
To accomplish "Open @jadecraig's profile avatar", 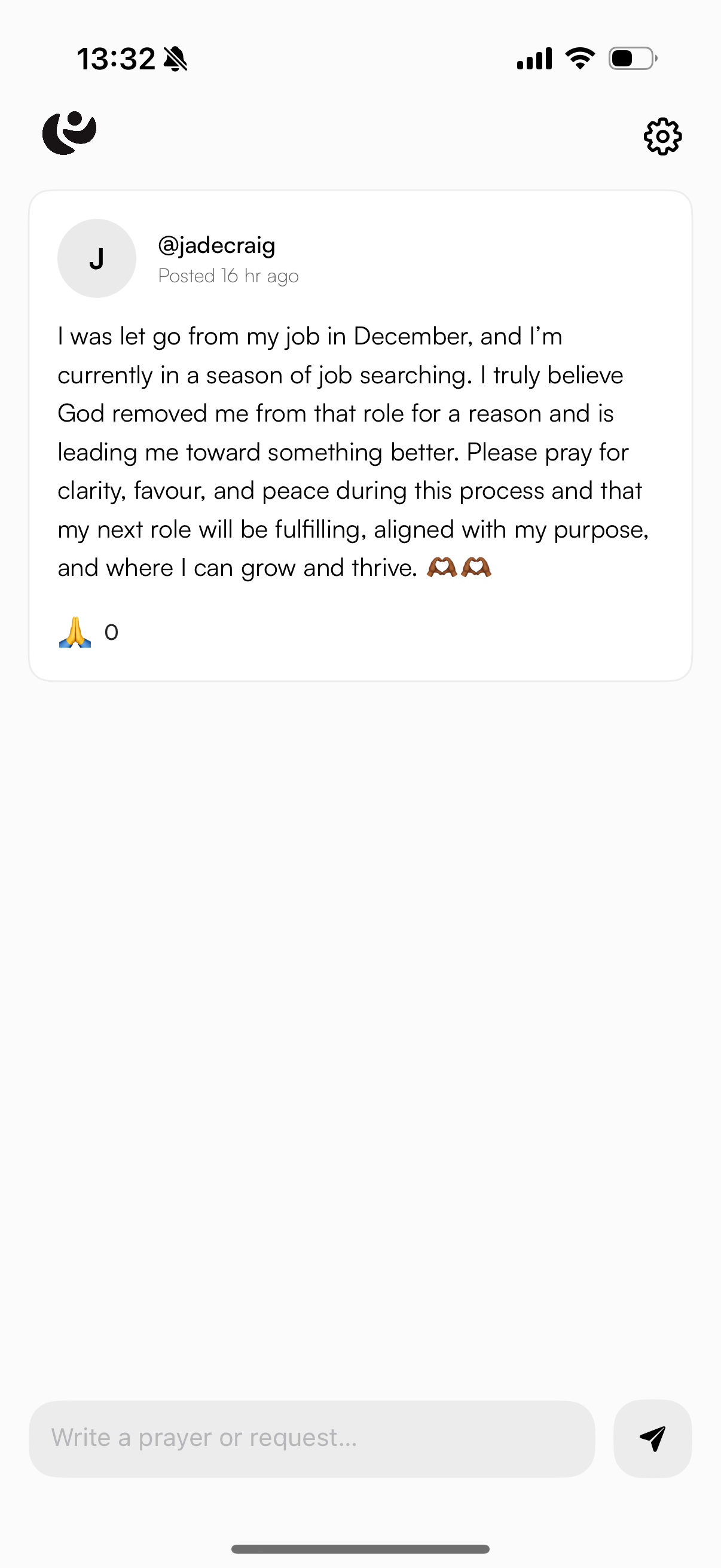I will (96, 258).
